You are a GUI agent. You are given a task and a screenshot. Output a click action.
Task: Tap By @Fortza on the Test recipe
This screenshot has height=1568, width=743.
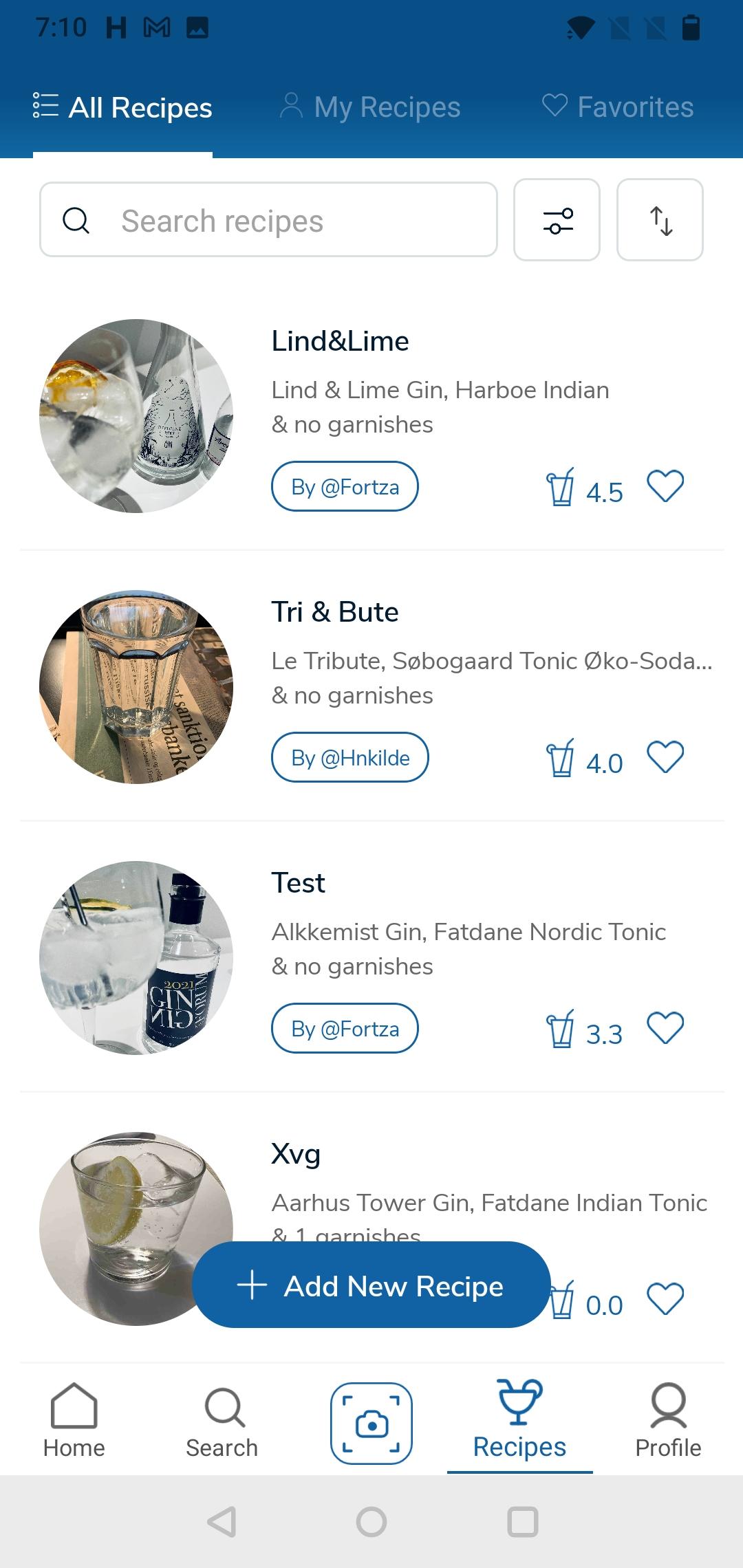point(345,1028)
